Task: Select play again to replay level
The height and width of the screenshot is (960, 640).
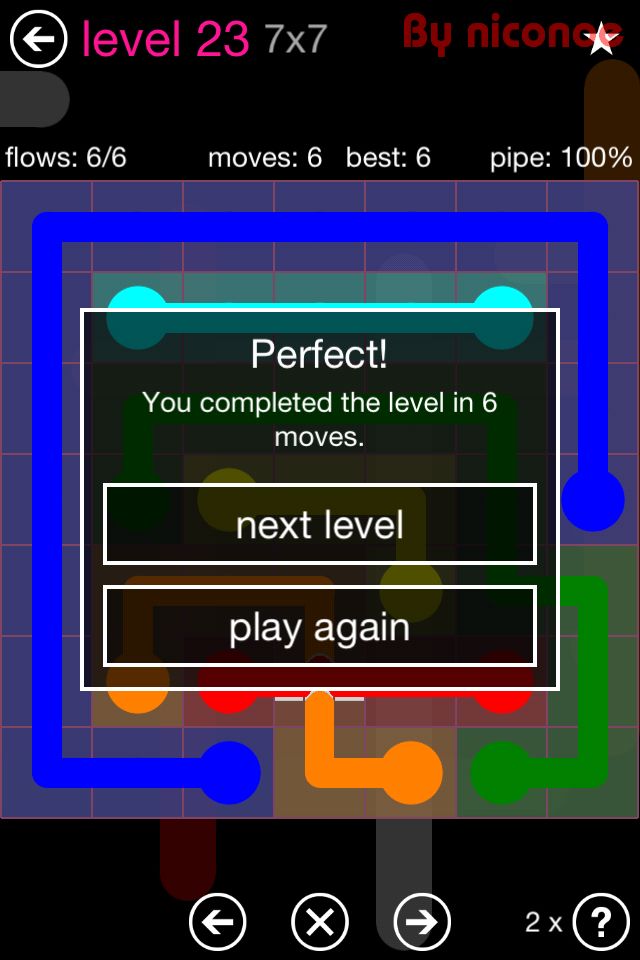Action: [320, 627]
